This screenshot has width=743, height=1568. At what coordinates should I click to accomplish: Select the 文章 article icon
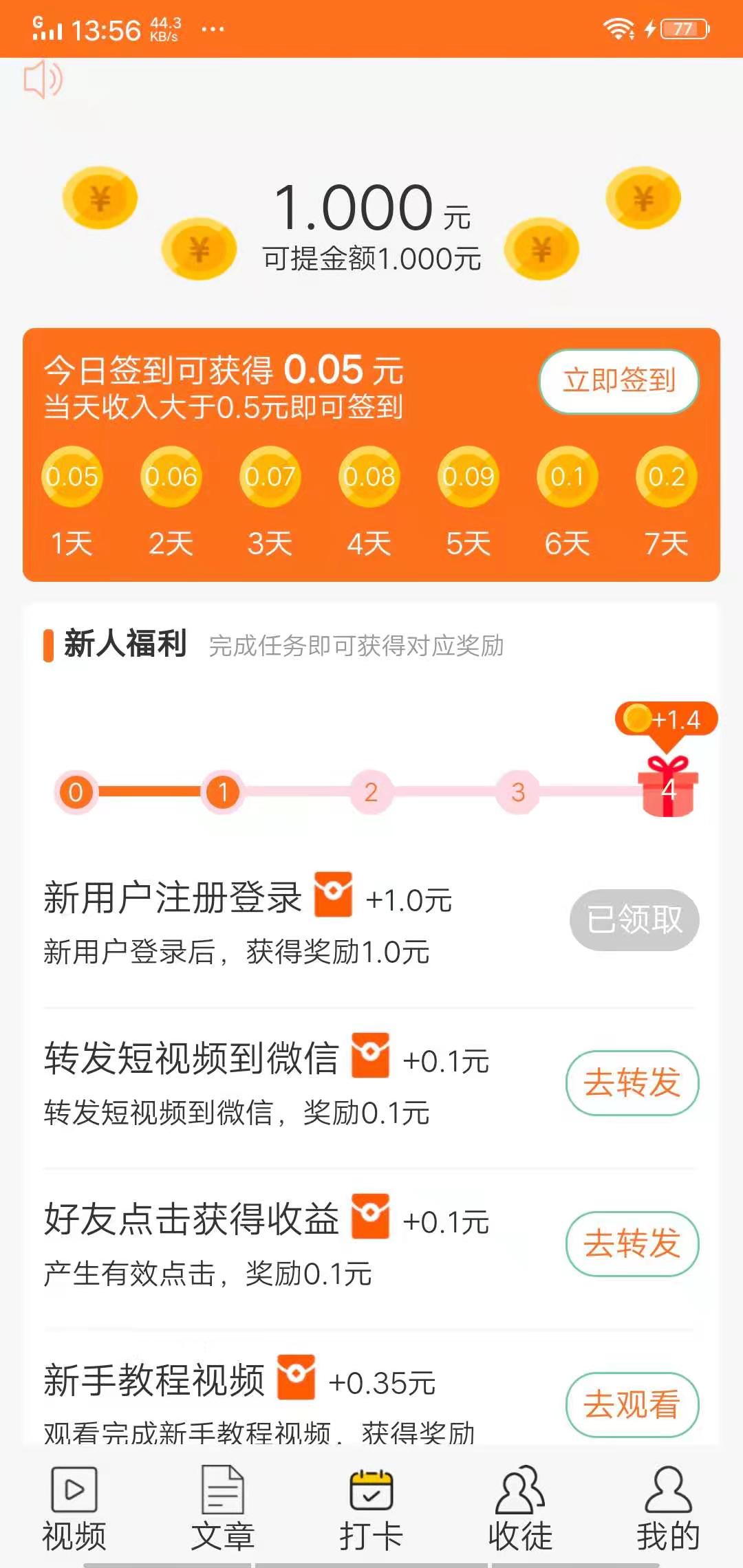[222, 1489]
